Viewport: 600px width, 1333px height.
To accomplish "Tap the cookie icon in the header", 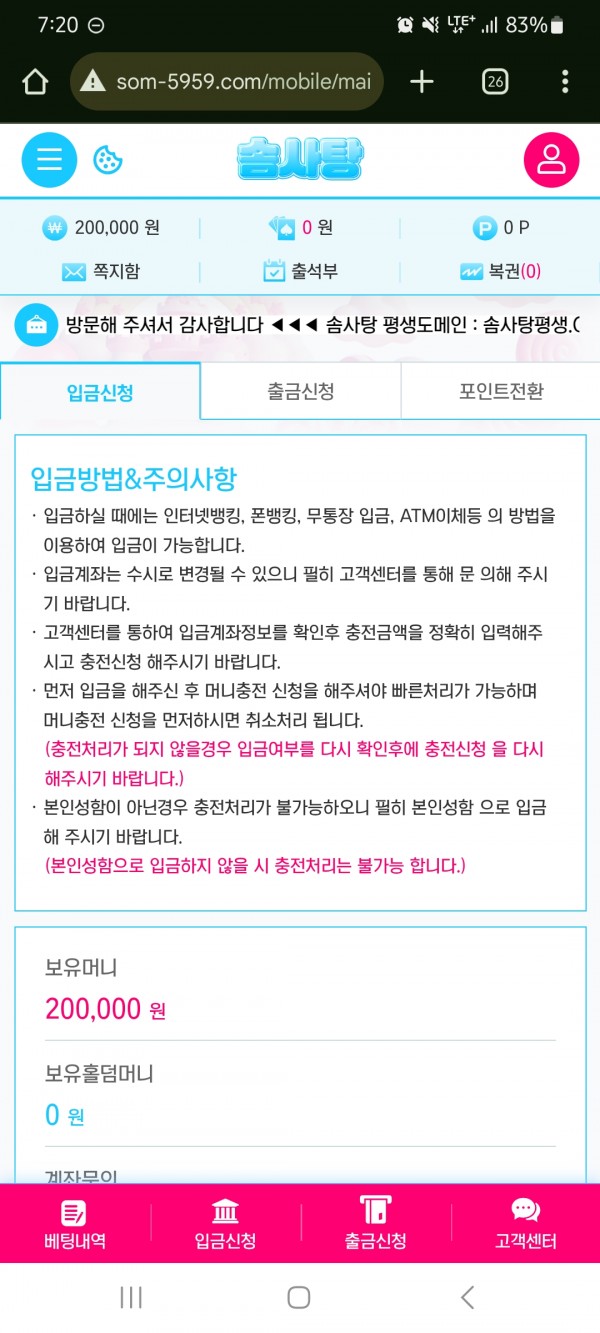I will (x=108, y=160).
